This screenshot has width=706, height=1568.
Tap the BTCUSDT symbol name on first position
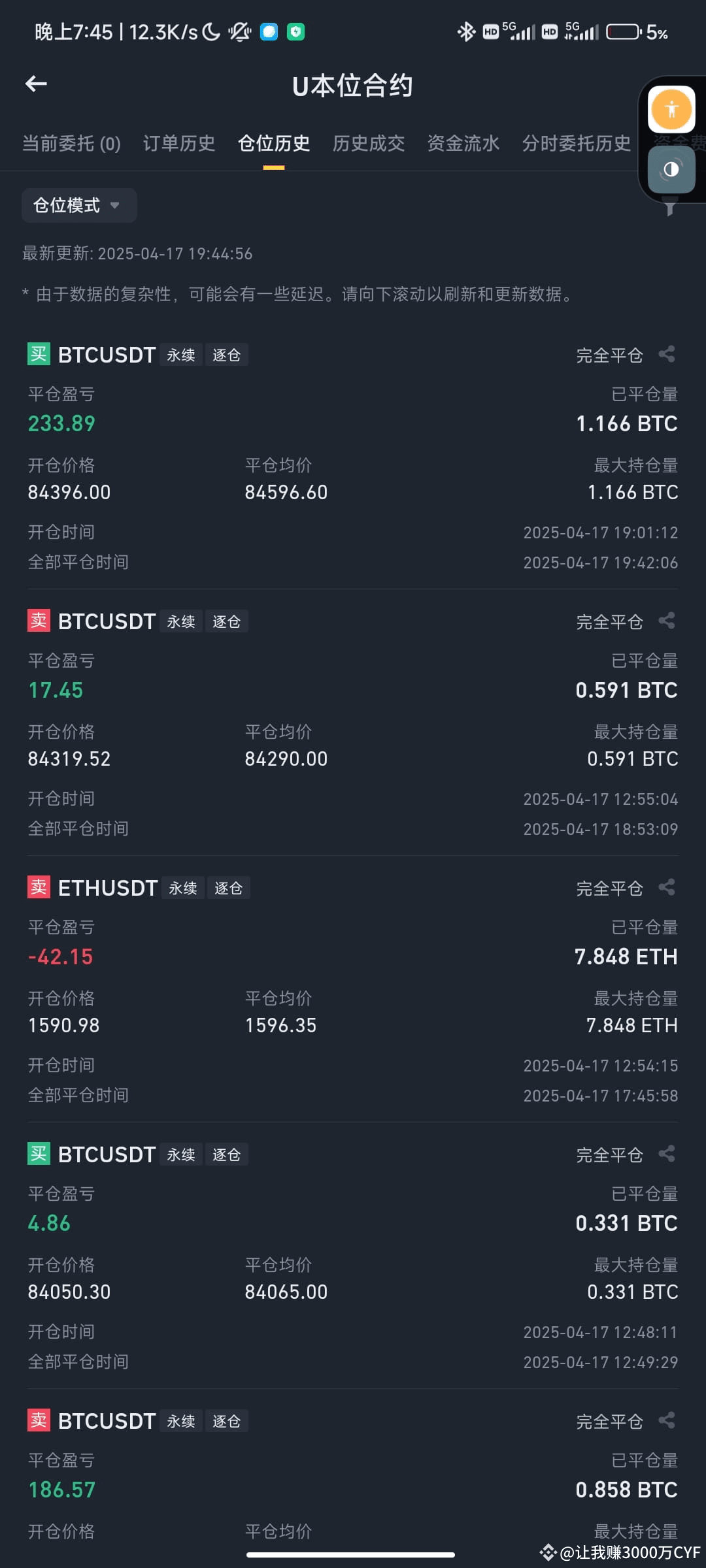point(107,354)
